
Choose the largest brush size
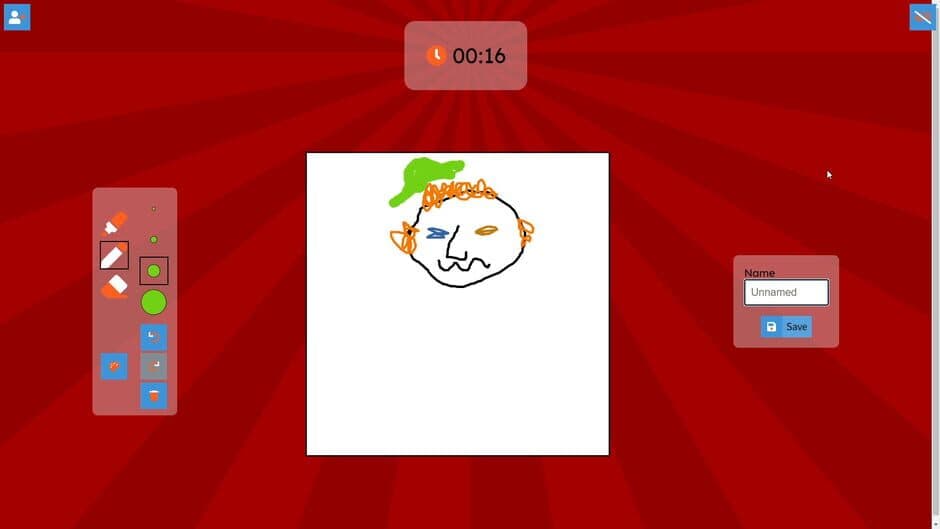153,302
